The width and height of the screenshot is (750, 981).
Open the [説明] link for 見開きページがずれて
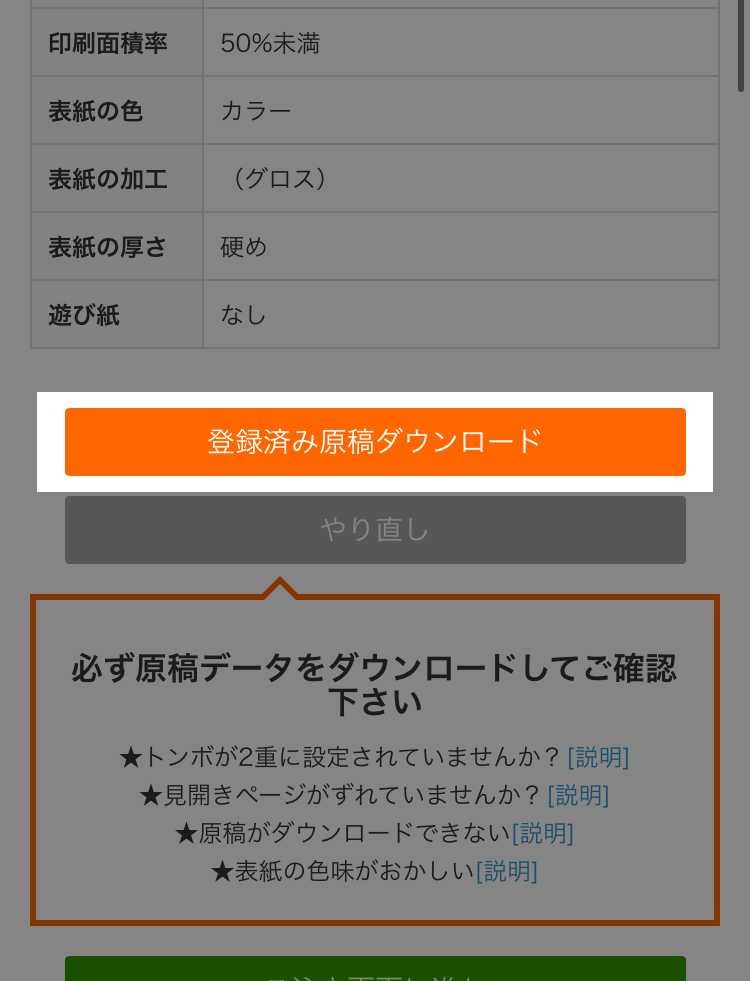578,795
